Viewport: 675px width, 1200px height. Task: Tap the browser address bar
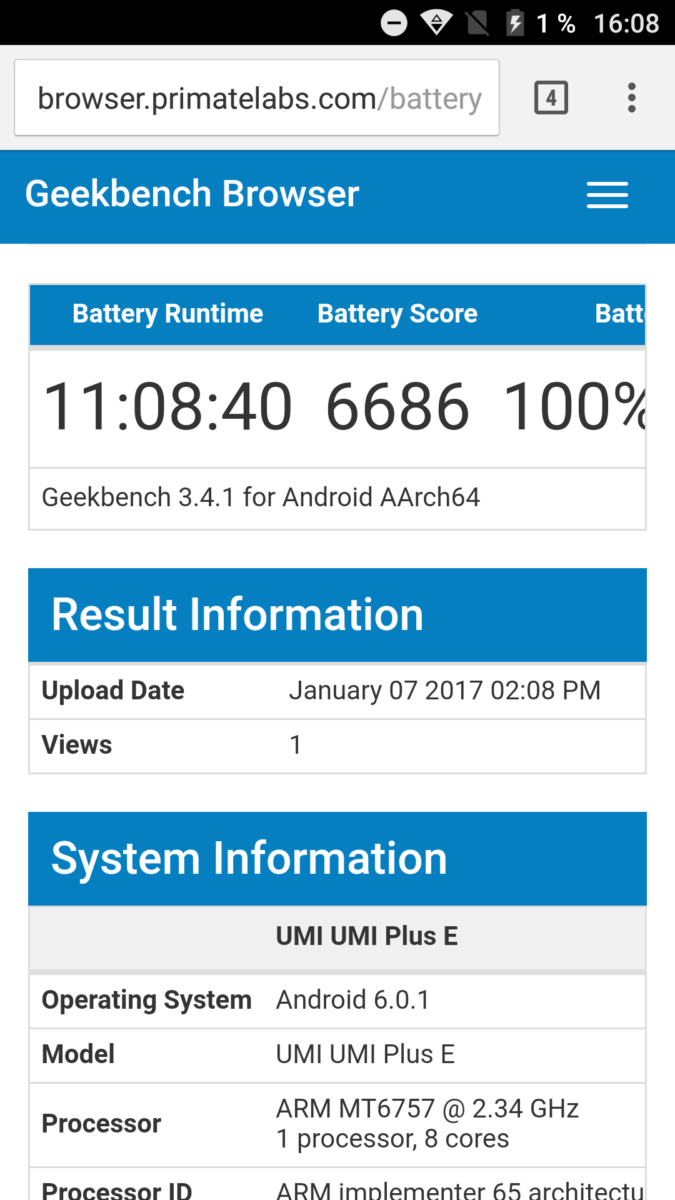[x=257, y=98]
